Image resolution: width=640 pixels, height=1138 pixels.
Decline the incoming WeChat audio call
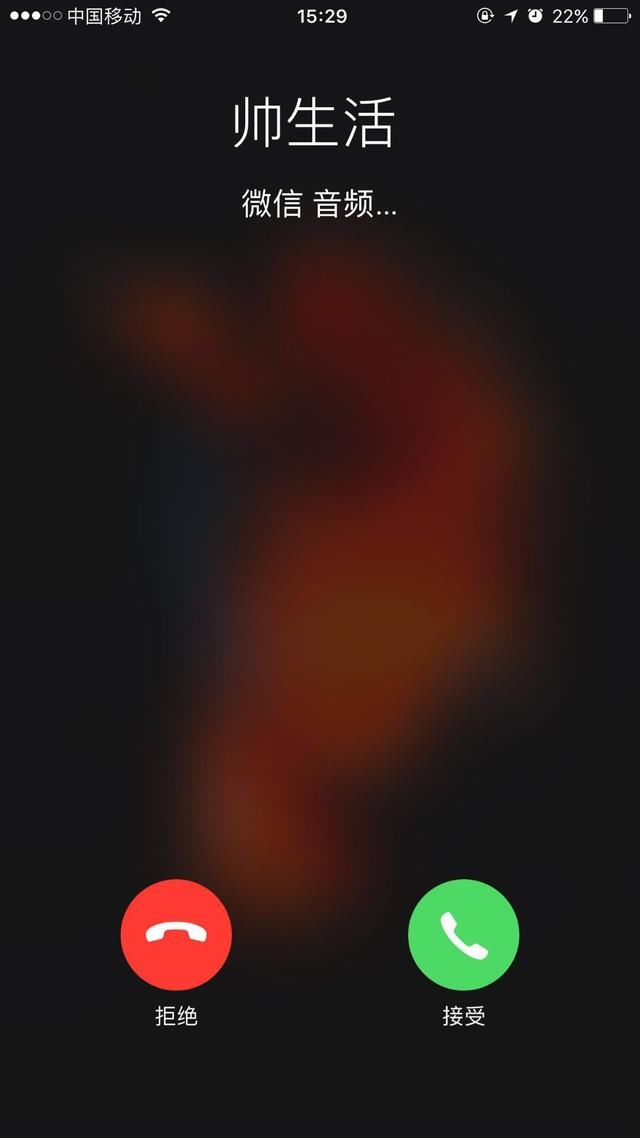tap(176, 934)
